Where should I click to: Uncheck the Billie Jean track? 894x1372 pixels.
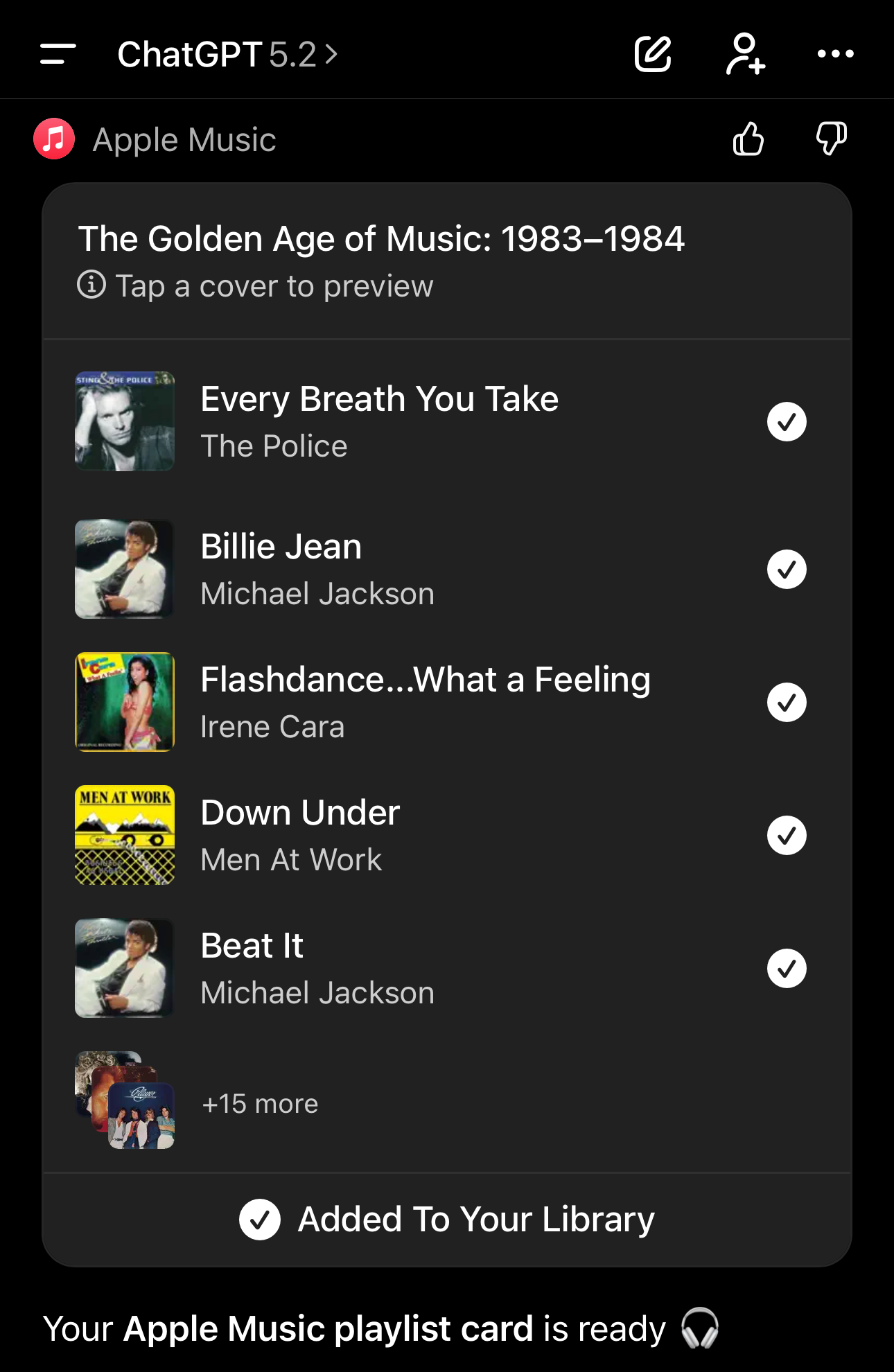click(787, 569)
